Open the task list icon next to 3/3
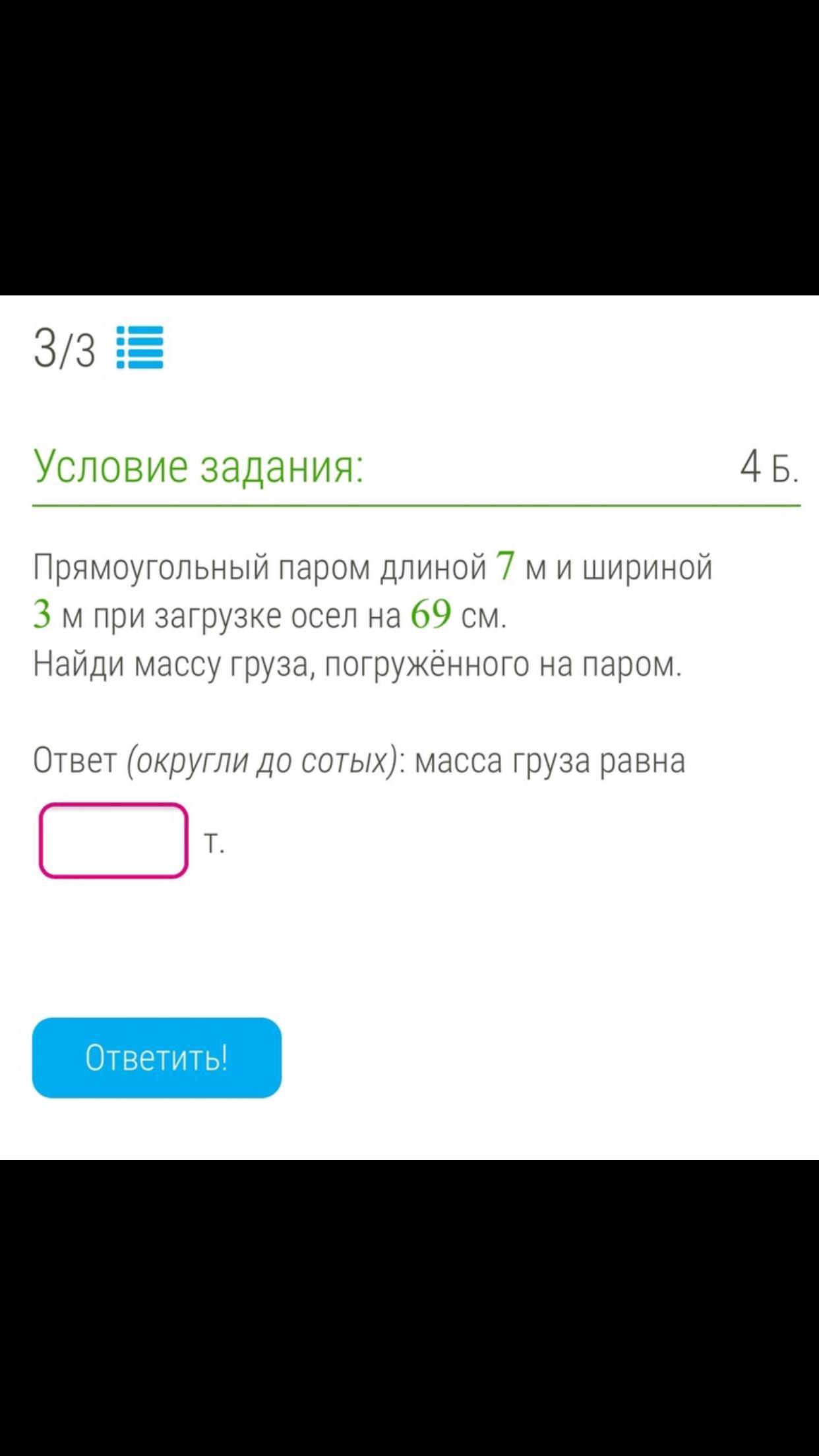This screenshot has height=1456, width=819. pyautogui.click(x=140, y=348)
